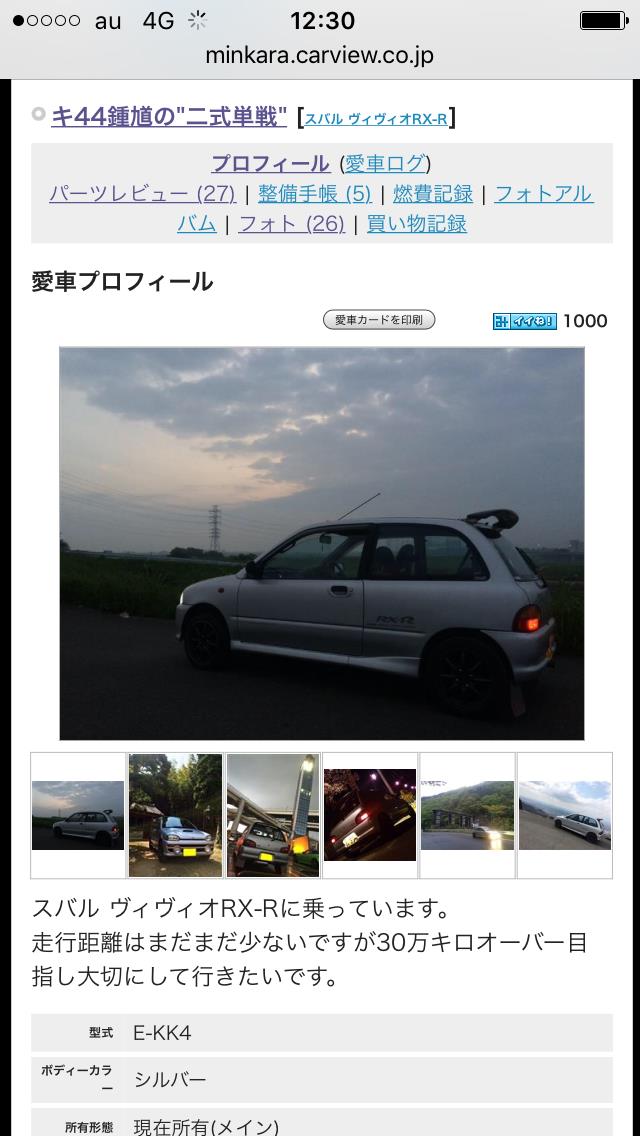Select the dark night thumbnail with red lights
This screenshot has height=1136, width=640.
click(369, 815)
